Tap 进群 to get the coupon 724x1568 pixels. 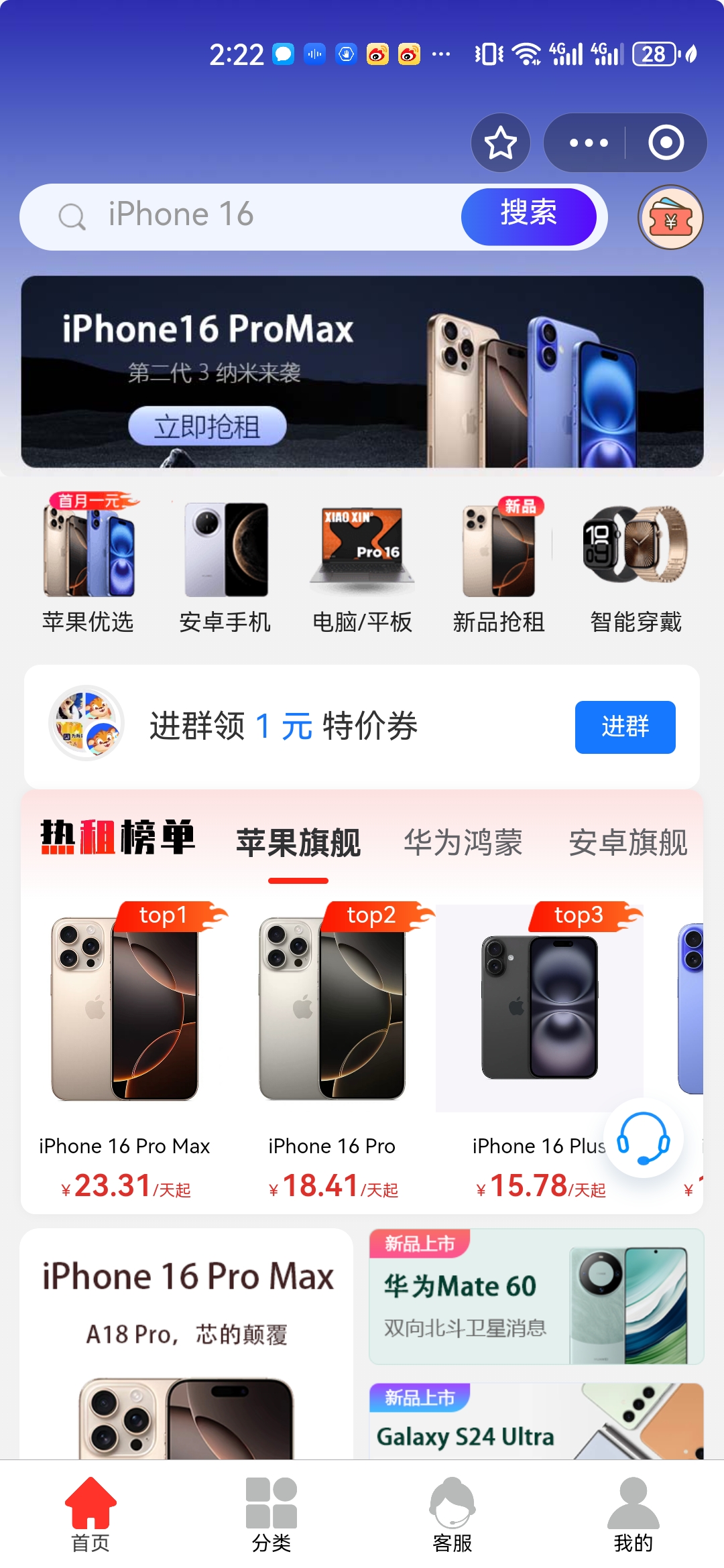point(625,727)
